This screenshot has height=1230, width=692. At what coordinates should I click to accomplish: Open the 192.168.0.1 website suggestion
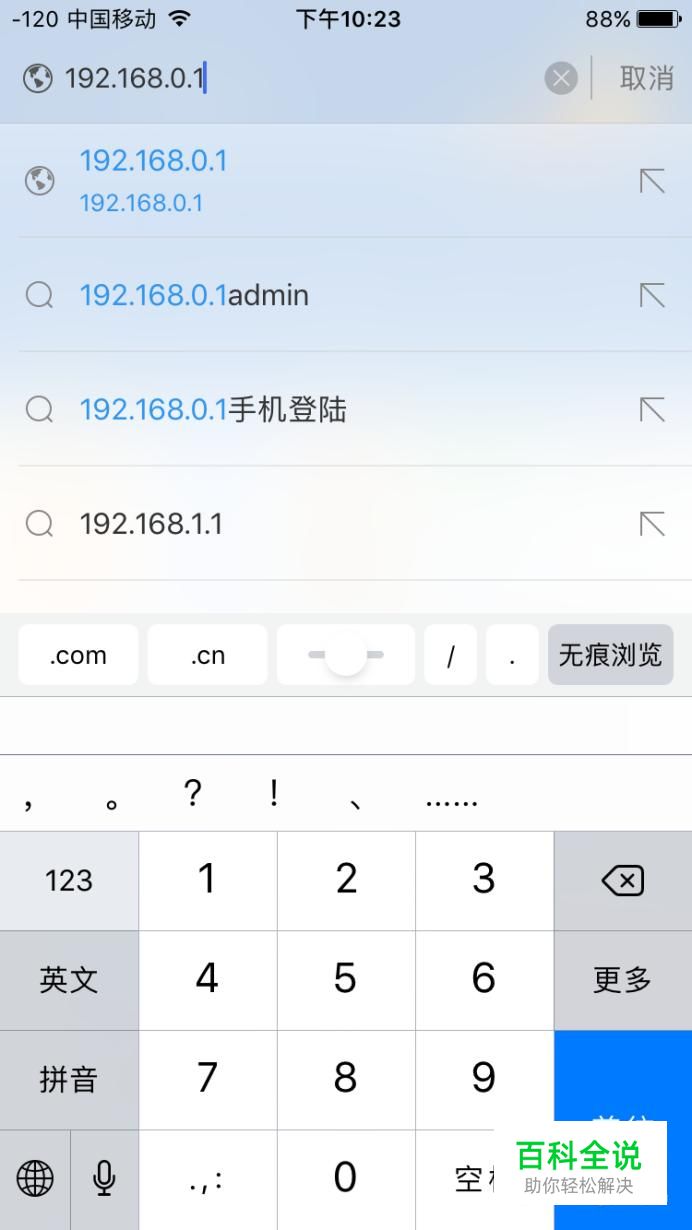pyautogui.click(x=153, y=180)
